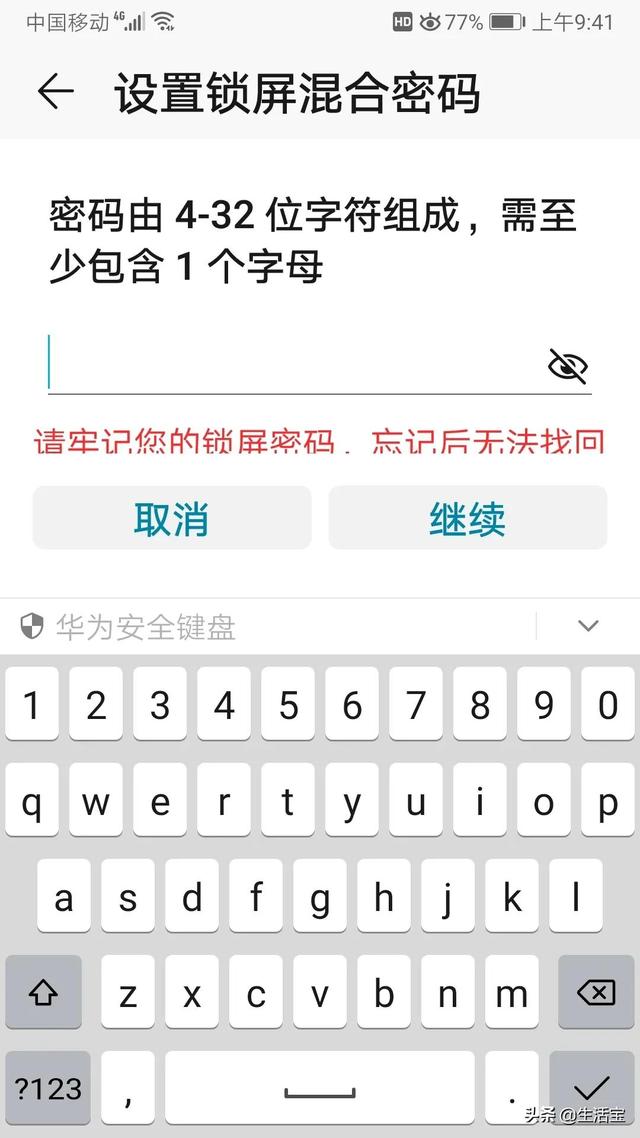This screenshot has height=1138, width=640.
Task: Tap the 取消 button
Action: (x=172, y=517)
